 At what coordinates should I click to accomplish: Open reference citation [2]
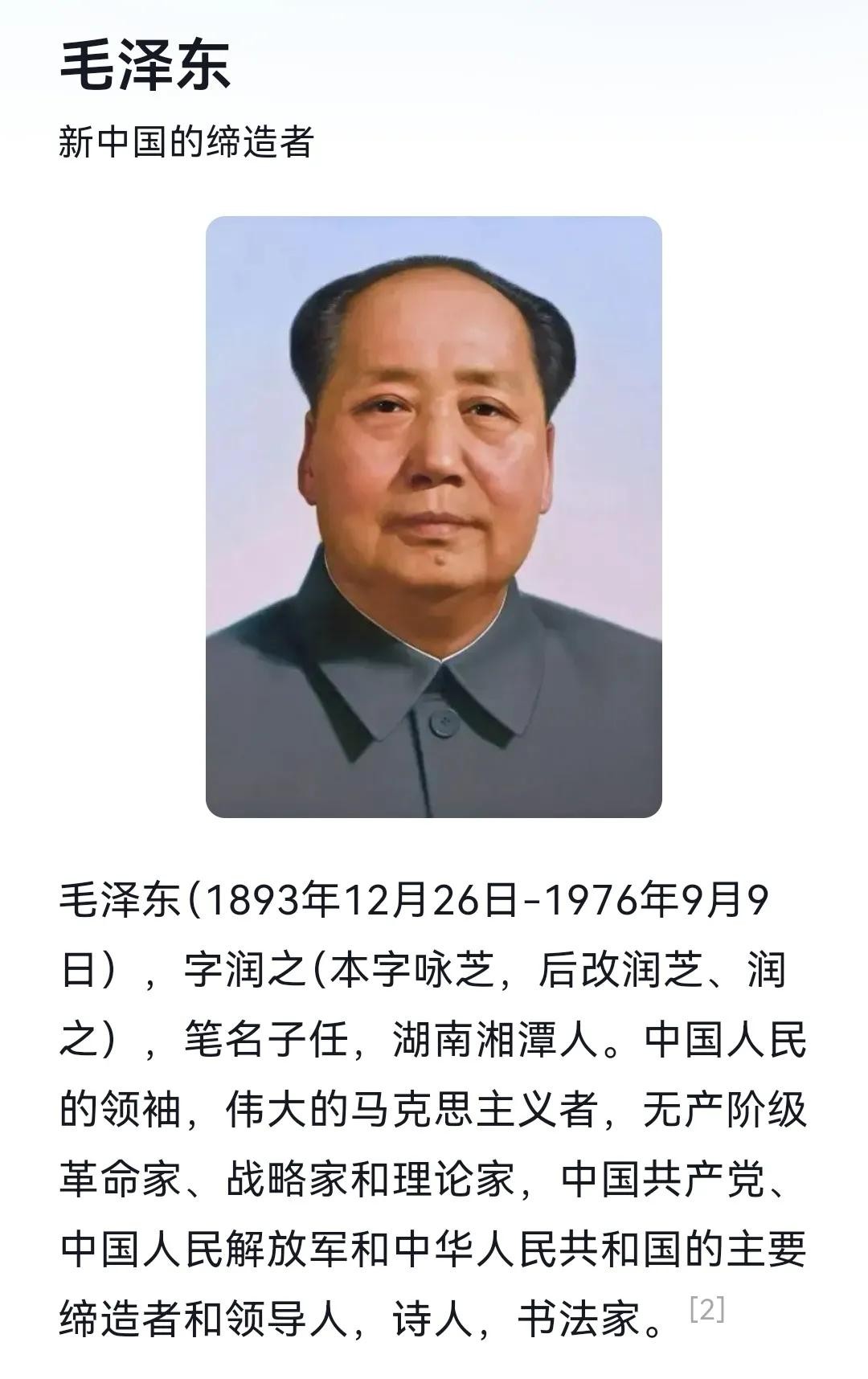tap(707, 1309)
